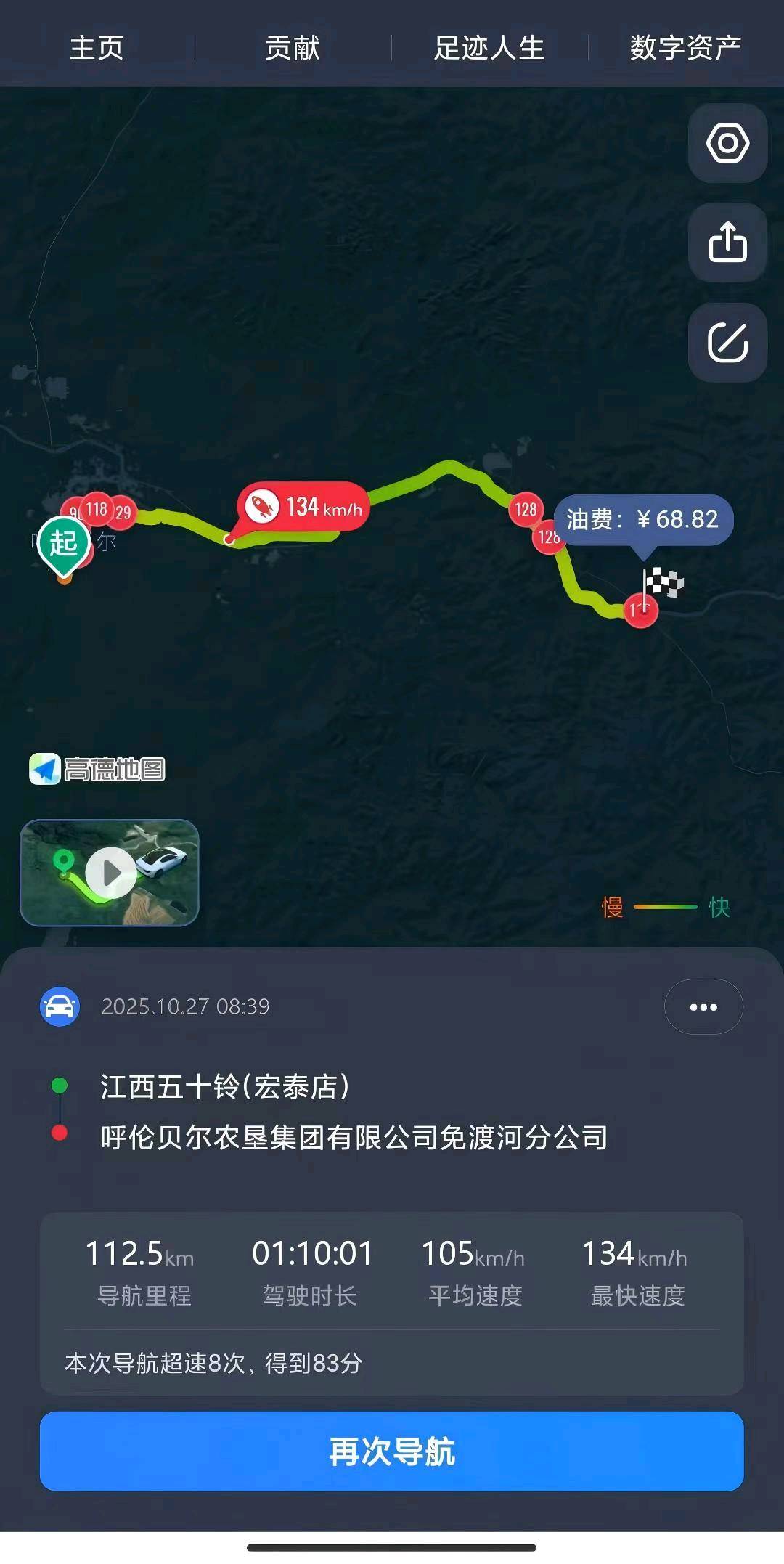Open the hexagon settings icon
Viewport: 784px width, 1564px height.
(727, 143)
